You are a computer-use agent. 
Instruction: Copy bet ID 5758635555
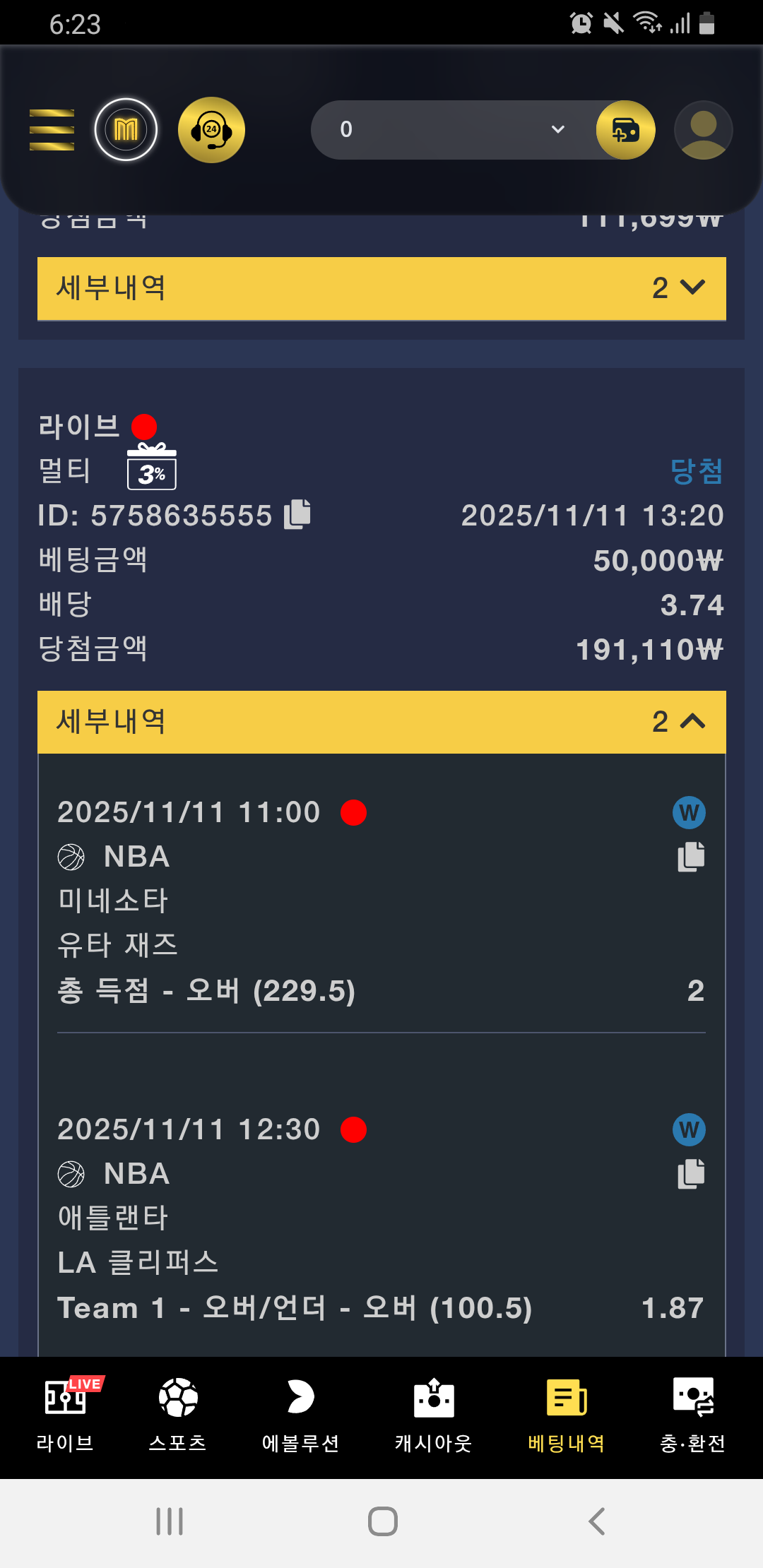click(297, 514)
